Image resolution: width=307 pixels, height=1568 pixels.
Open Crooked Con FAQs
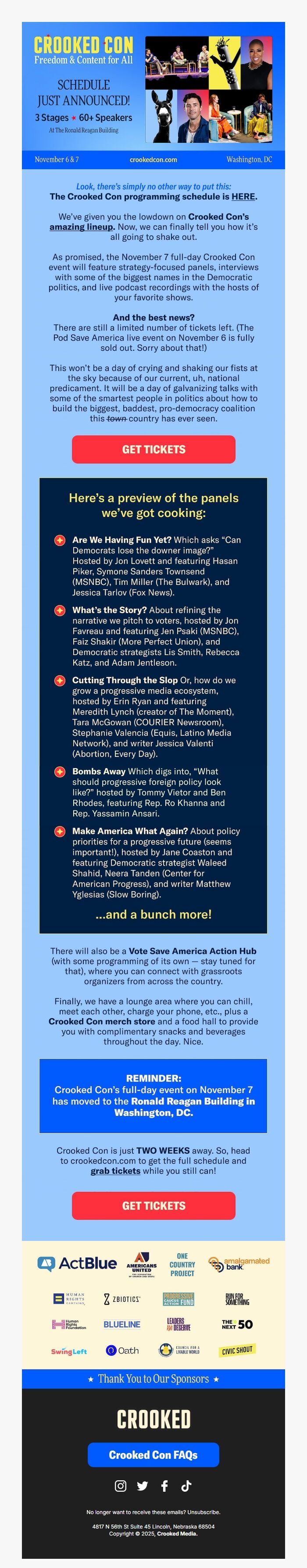(x=153, y=1455)
